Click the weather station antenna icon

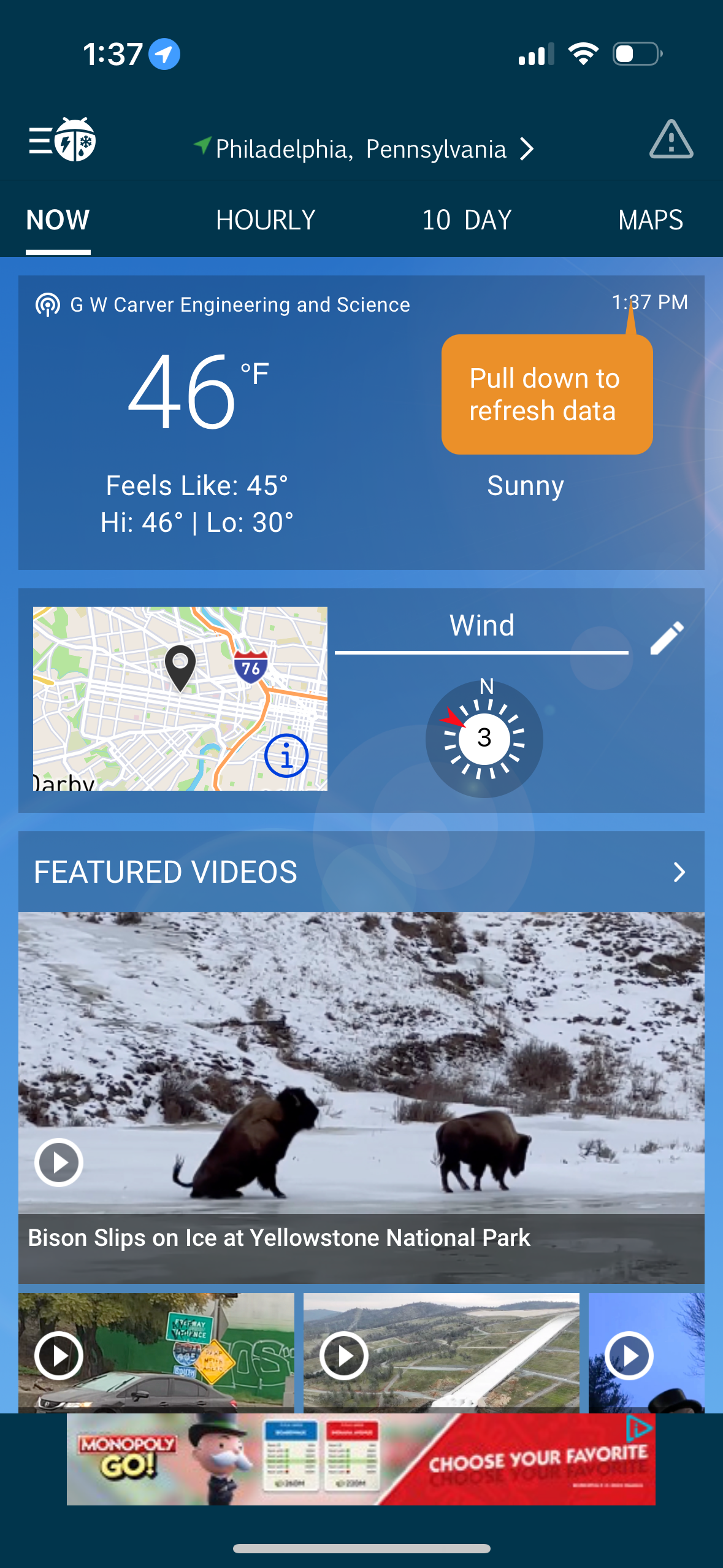coord(48,305)
